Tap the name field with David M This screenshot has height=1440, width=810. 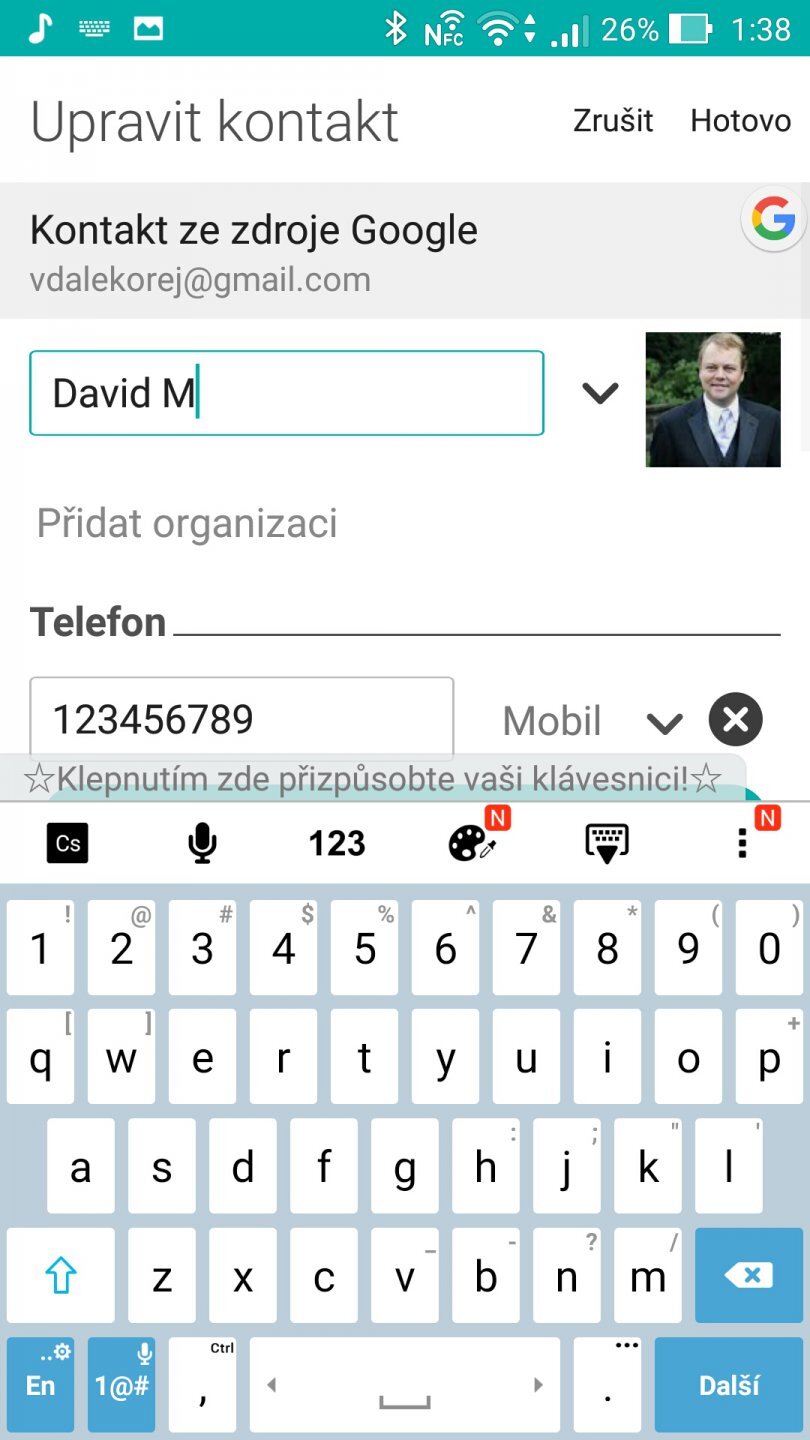pos(286,393)
